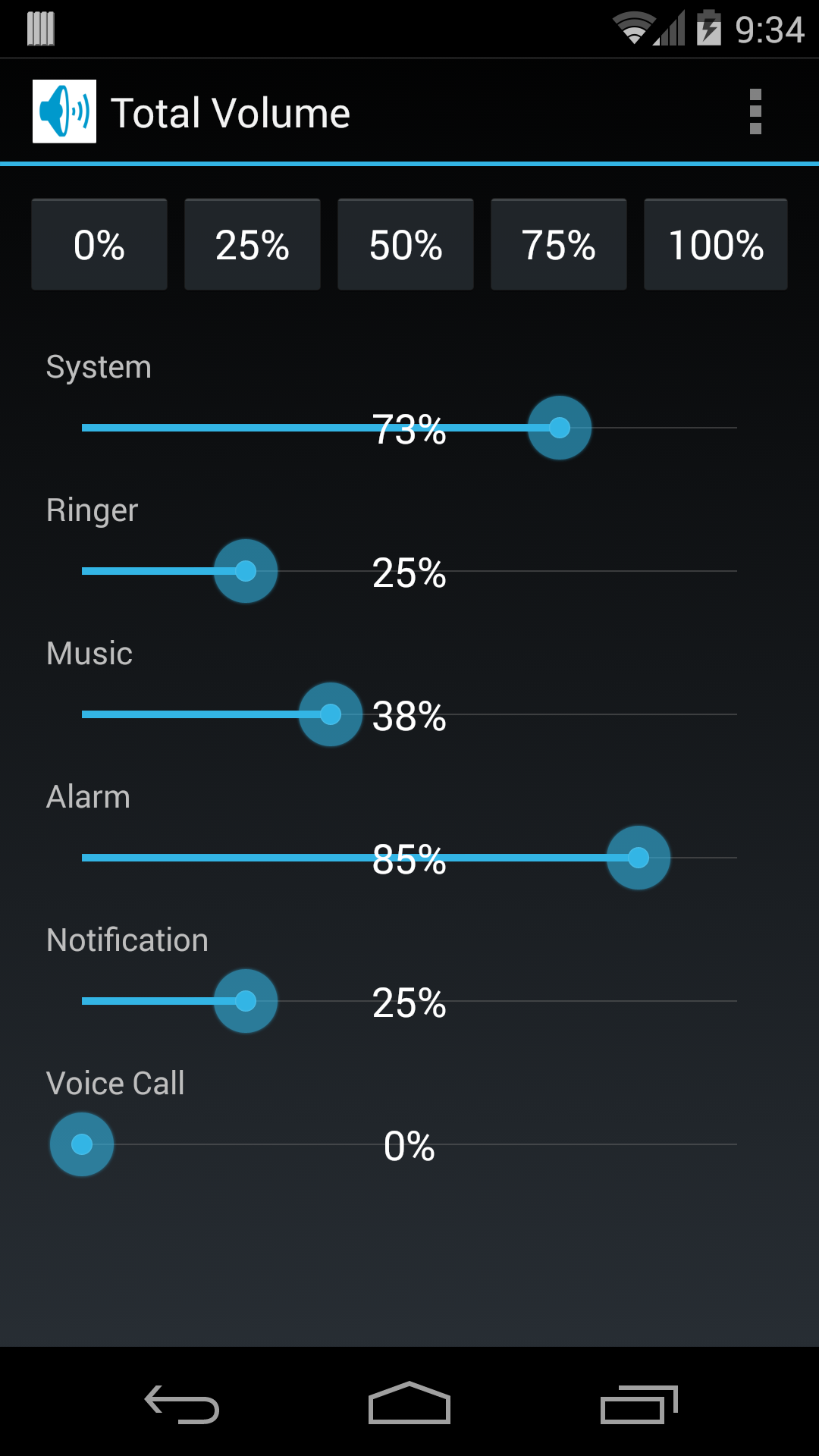Tap the Alarm volume slider thumb
The width and height of the screenshot is (819, 1456).
(639, 858)
